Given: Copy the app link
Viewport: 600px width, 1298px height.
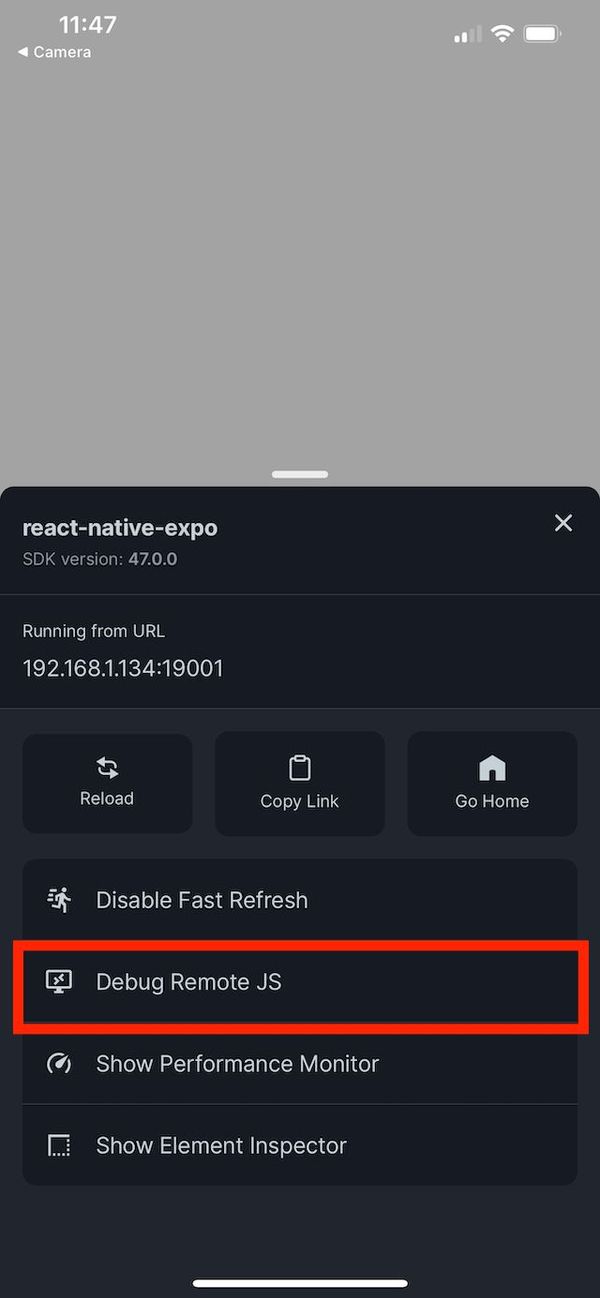Looking at the screenshot, I should pos(299,783).
